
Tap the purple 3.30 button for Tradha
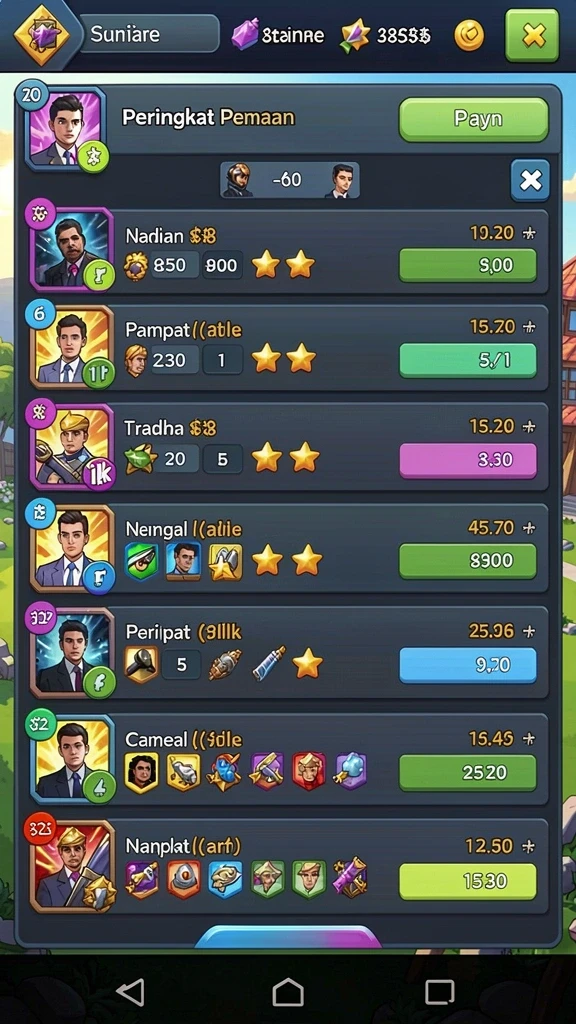468,460
